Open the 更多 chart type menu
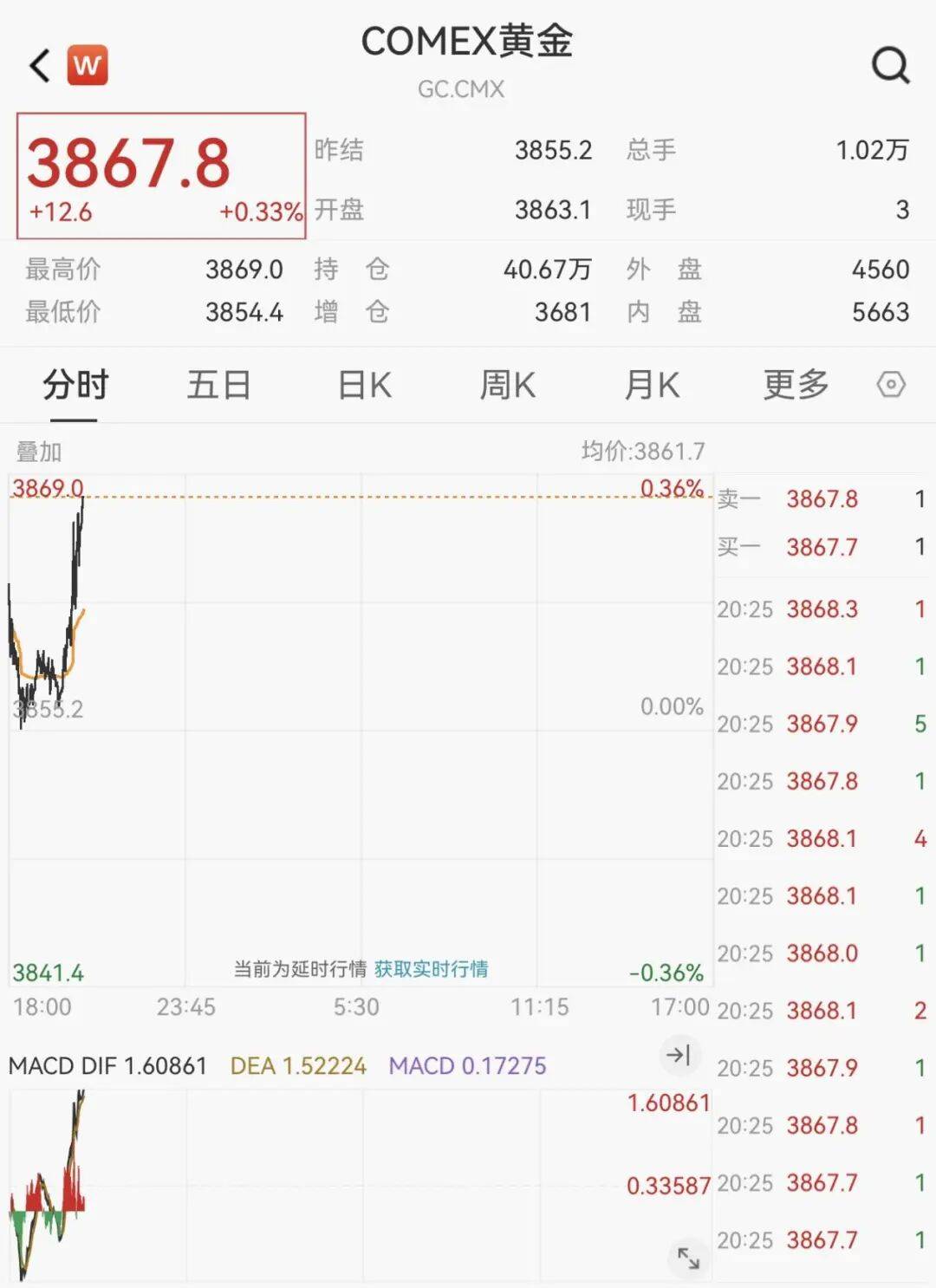This screenshot has height=1288, width=936. coord(795,384)
